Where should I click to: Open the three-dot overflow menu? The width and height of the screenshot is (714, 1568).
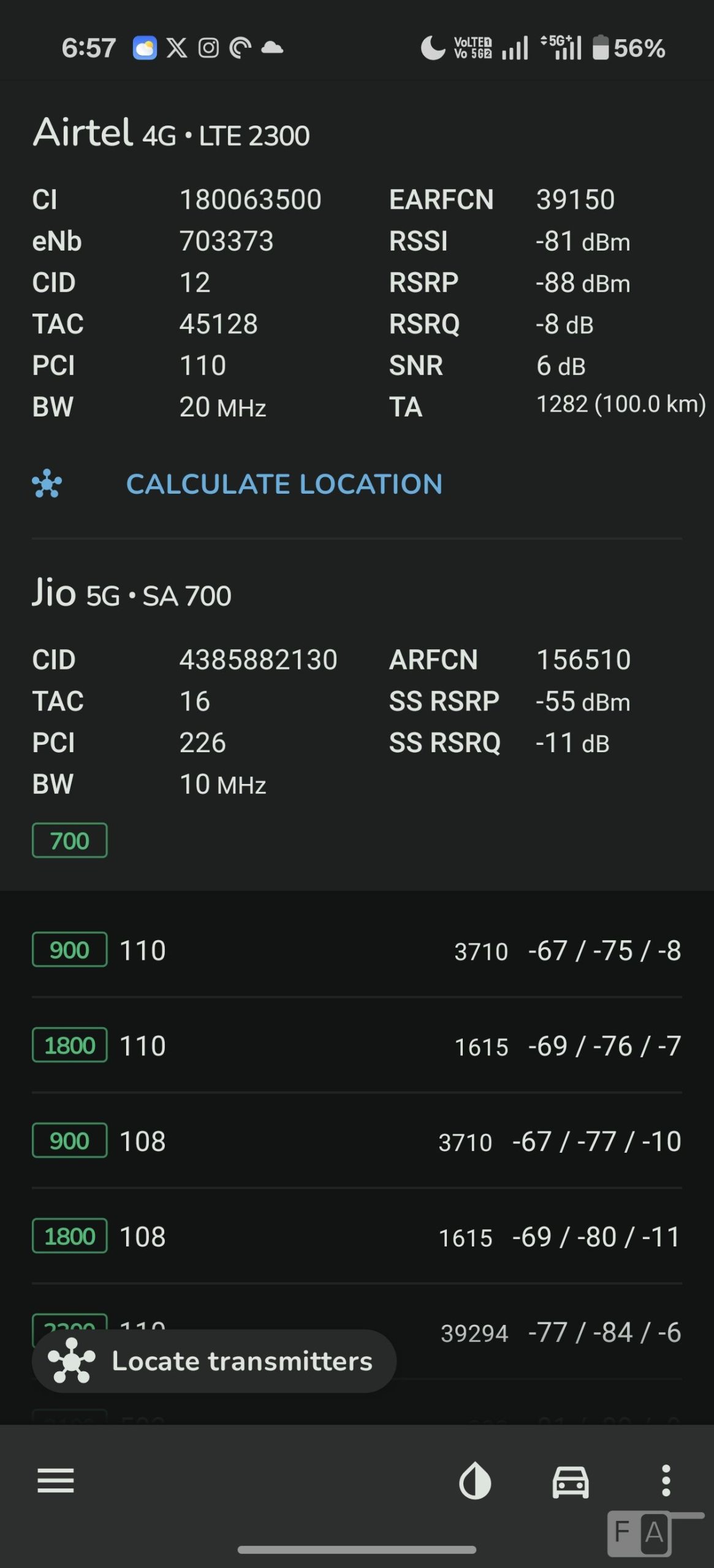click(x=666, y=1481)
